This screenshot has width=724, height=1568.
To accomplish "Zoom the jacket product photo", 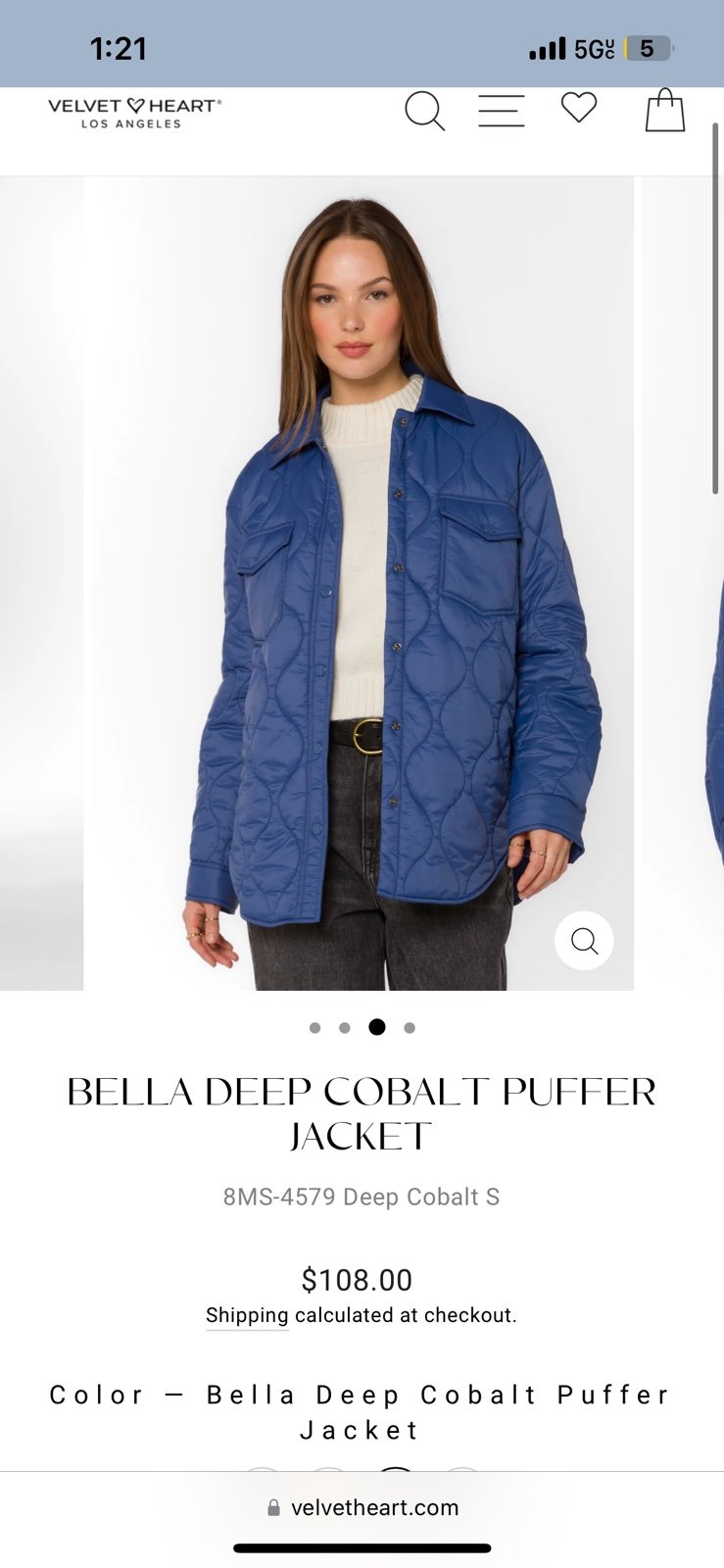I will tap(584, 941).
